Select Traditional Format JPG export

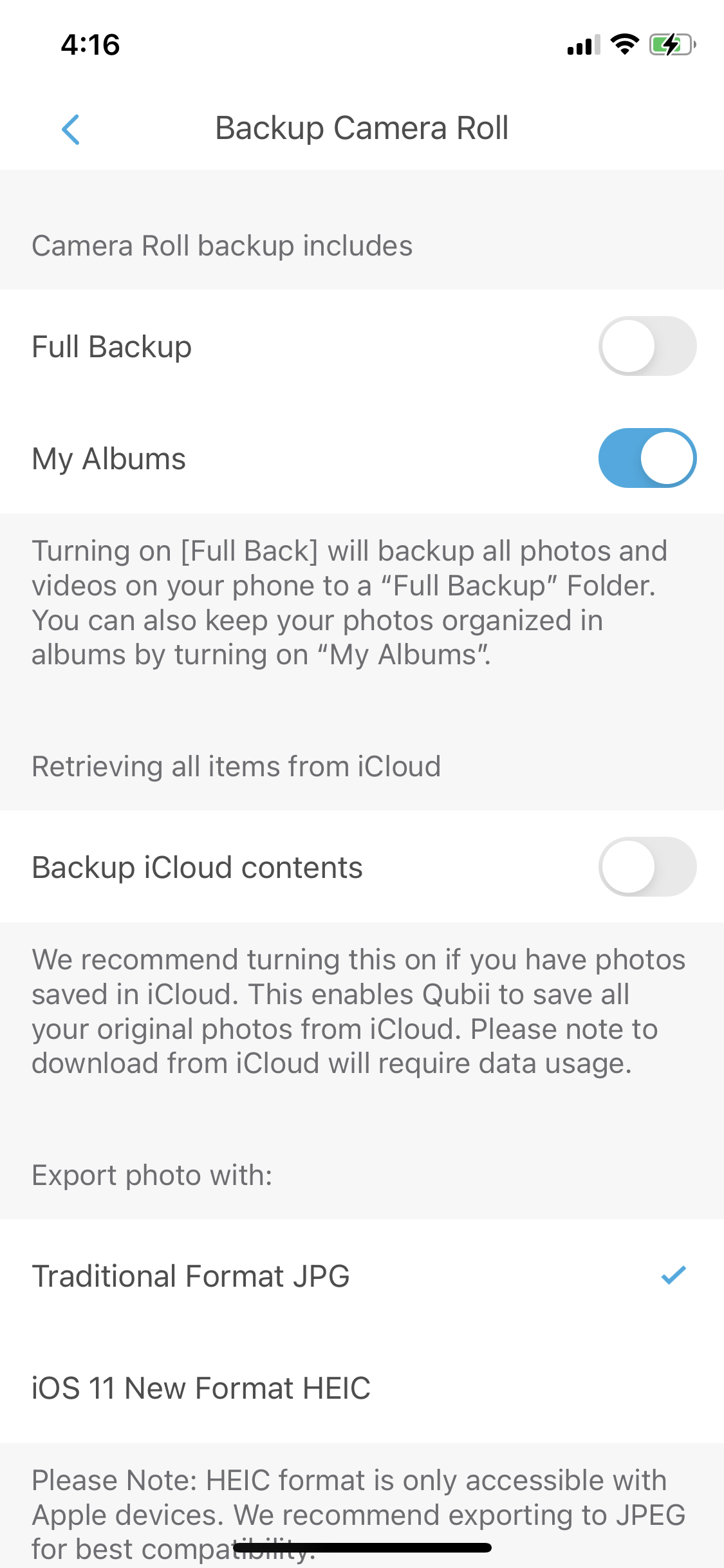click(x=360, y=1276)
